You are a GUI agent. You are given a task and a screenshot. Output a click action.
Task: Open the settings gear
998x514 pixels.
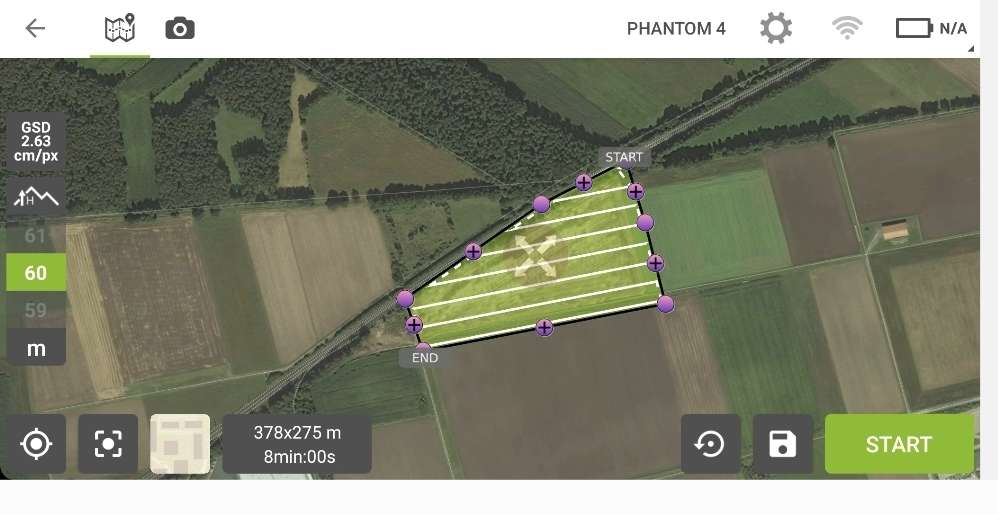[776, 28]
